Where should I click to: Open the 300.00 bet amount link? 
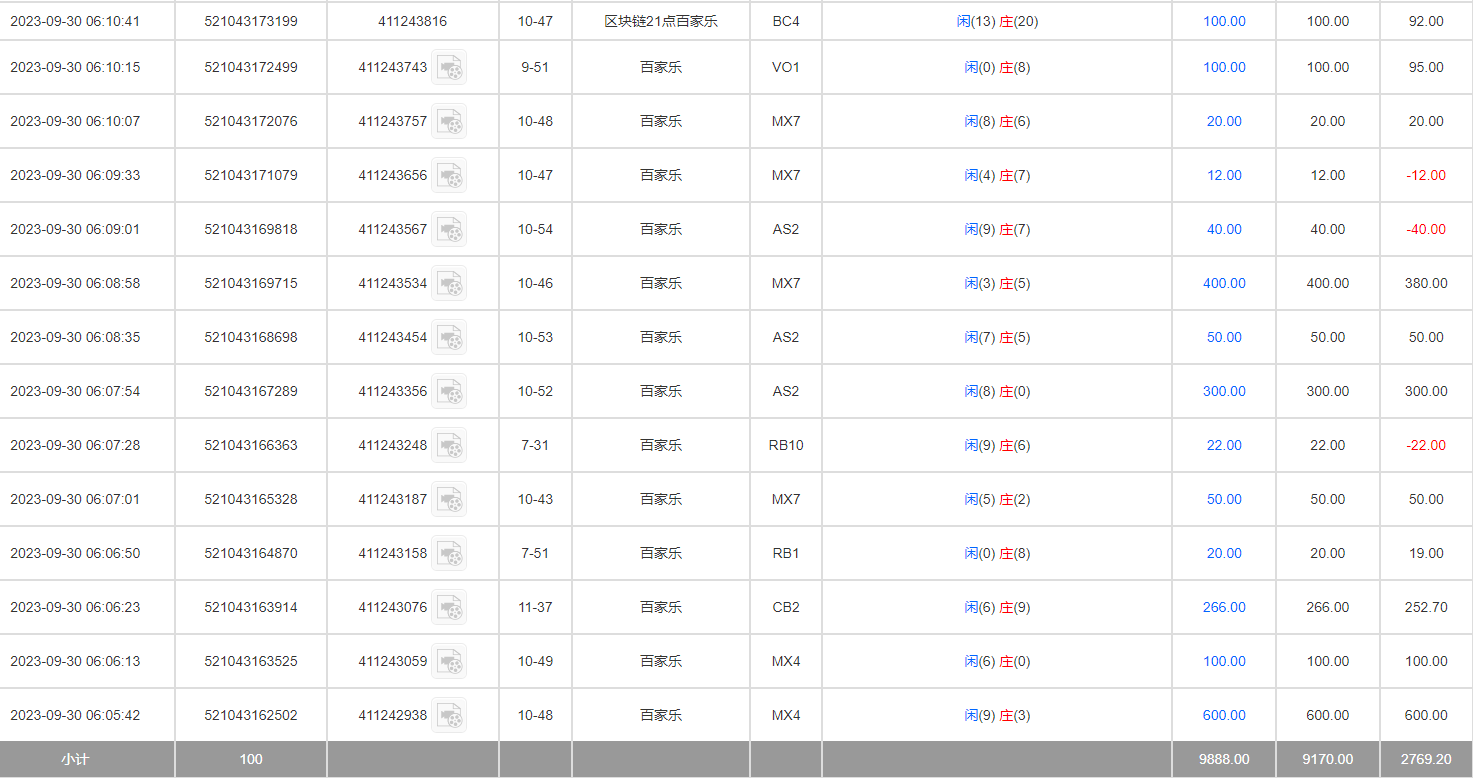(x=1224, y=391)
